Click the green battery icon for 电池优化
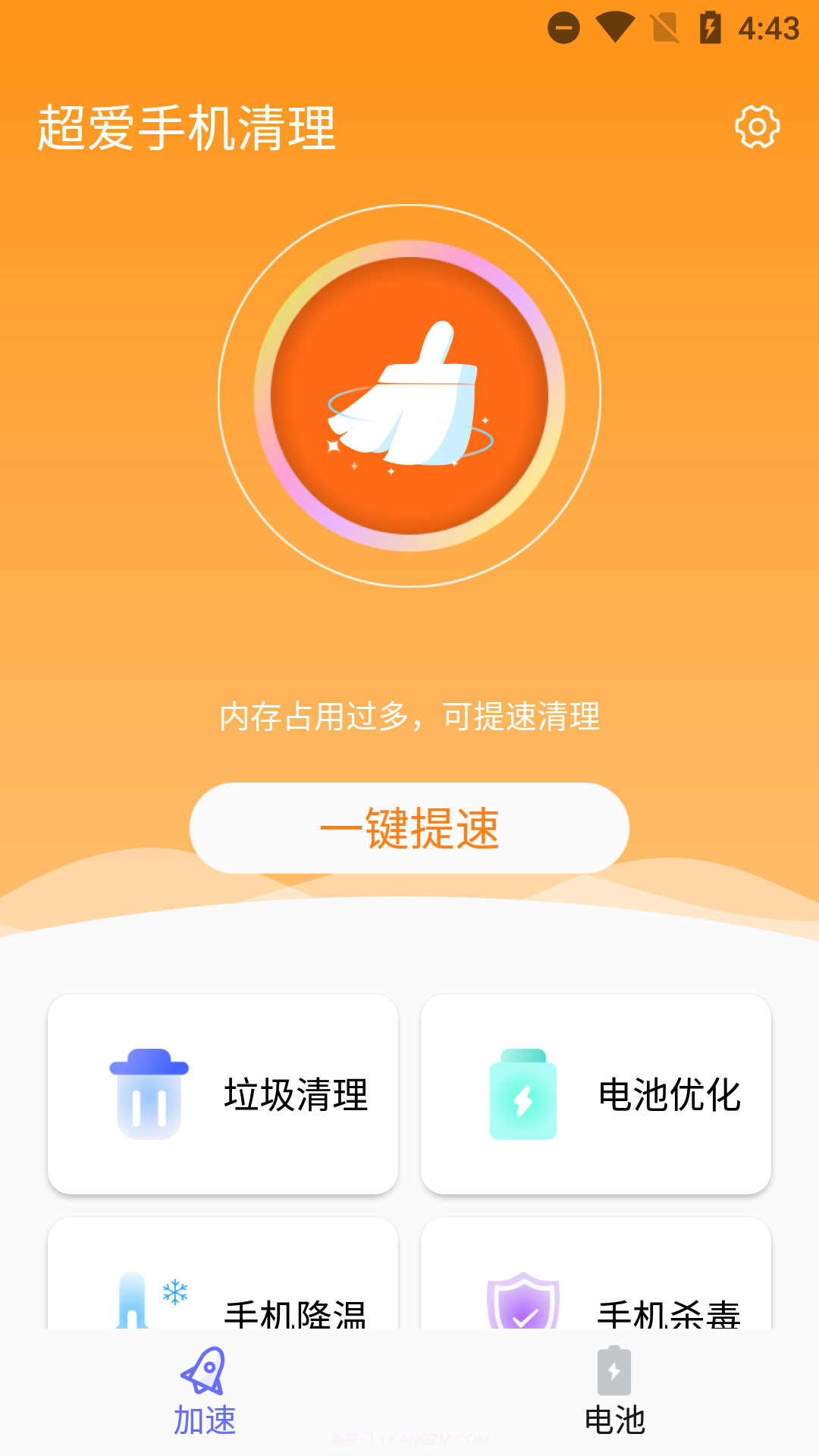This screenshot has width=819, height=1456. [x=523, y=1093]
